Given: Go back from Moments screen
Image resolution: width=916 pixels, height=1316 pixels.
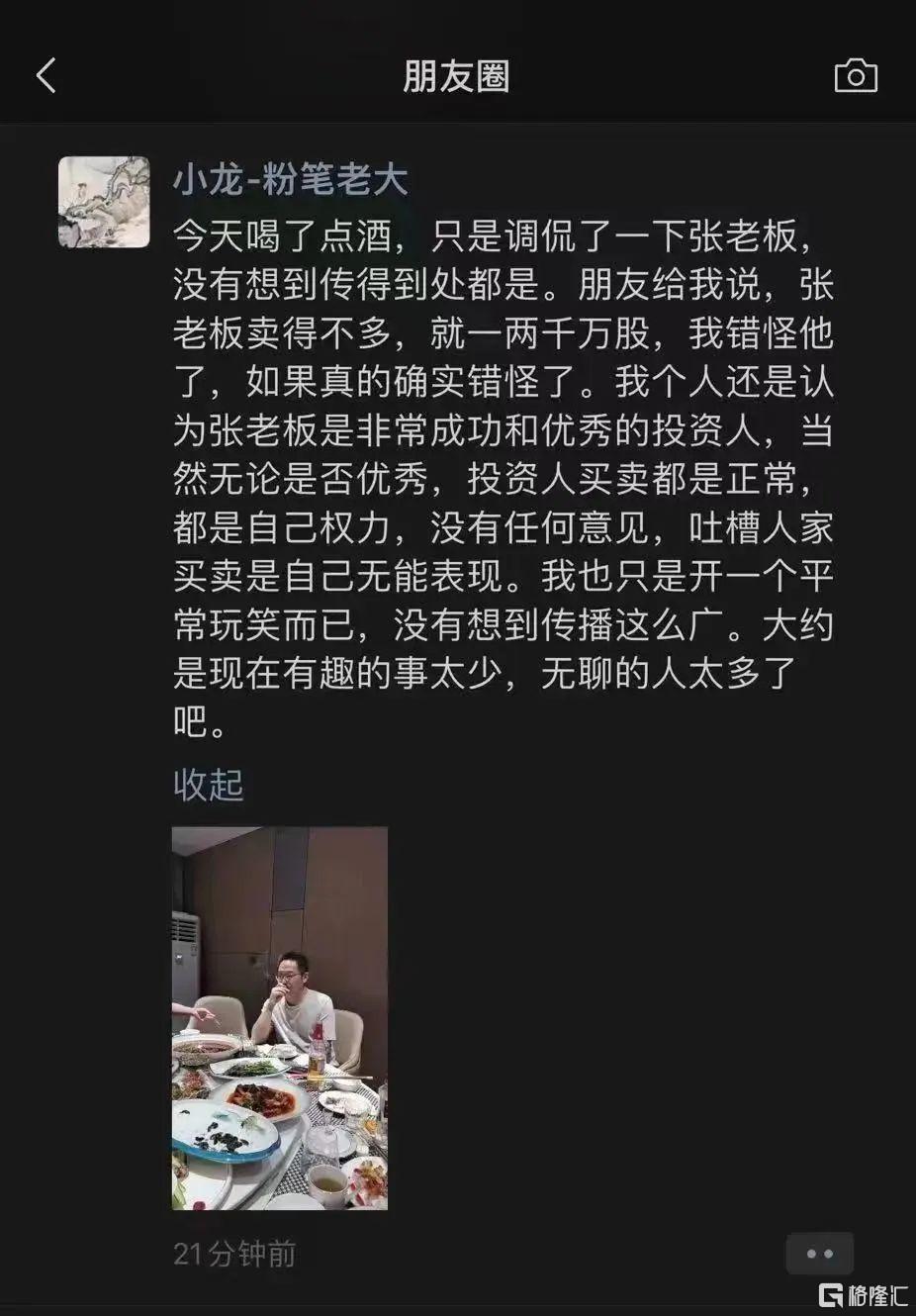Looking at the screenshot, I should [x=46, y=76].
